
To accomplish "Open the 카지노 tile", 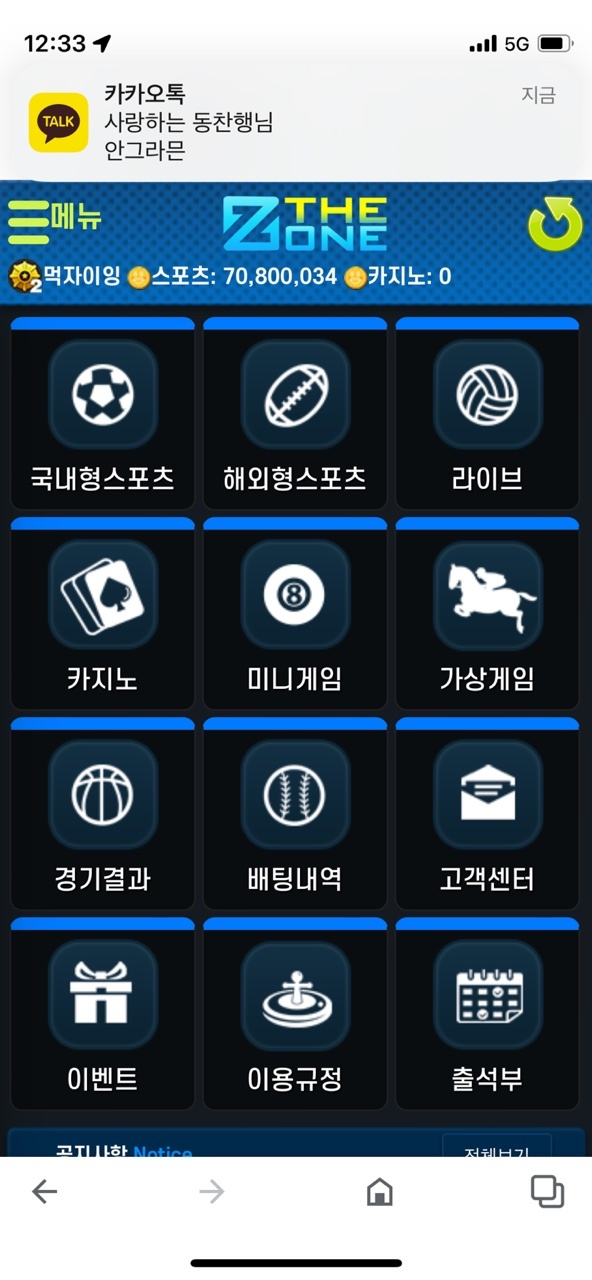I will pyautogui.click(x=103, y=614).
